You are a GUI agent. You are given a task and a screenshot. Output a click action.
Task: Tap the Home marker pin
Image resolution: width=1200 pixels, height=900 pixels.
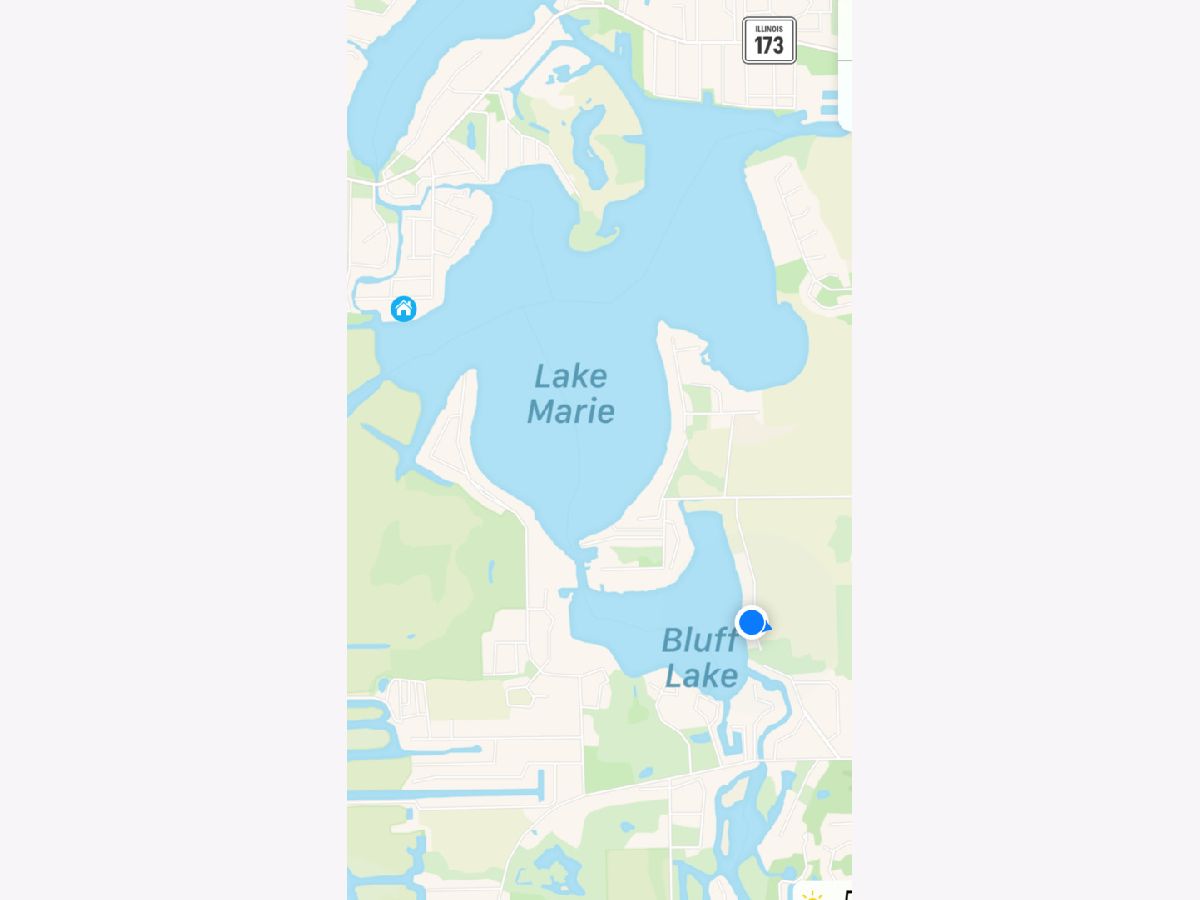[x=403, y=308]
